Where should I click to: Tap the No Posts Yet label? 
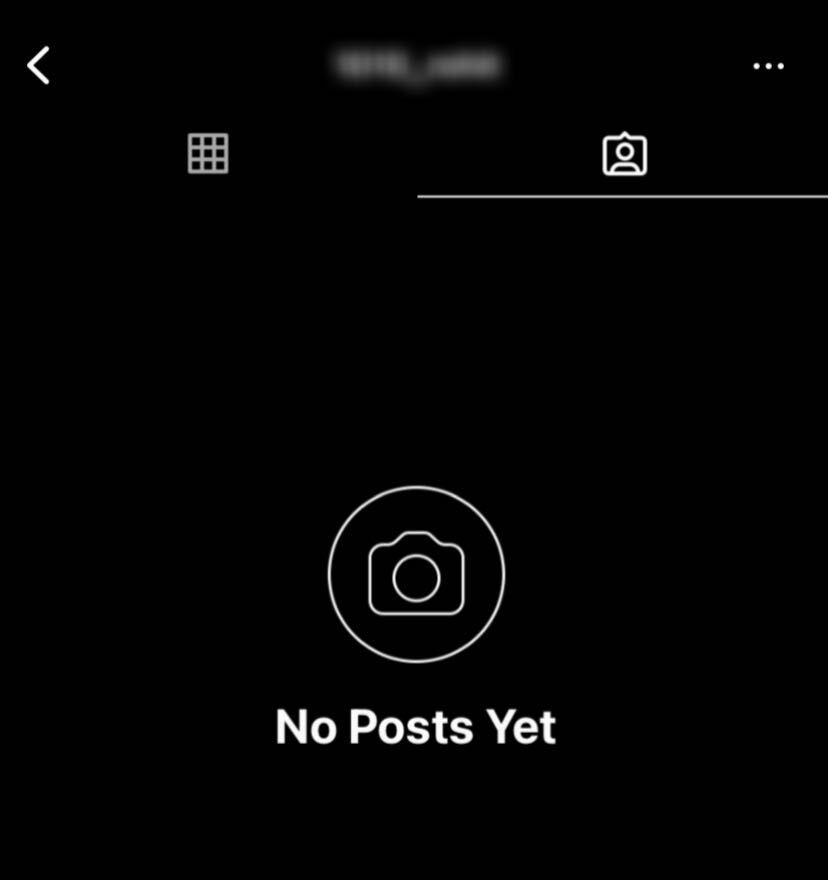(x=414, y=727)
